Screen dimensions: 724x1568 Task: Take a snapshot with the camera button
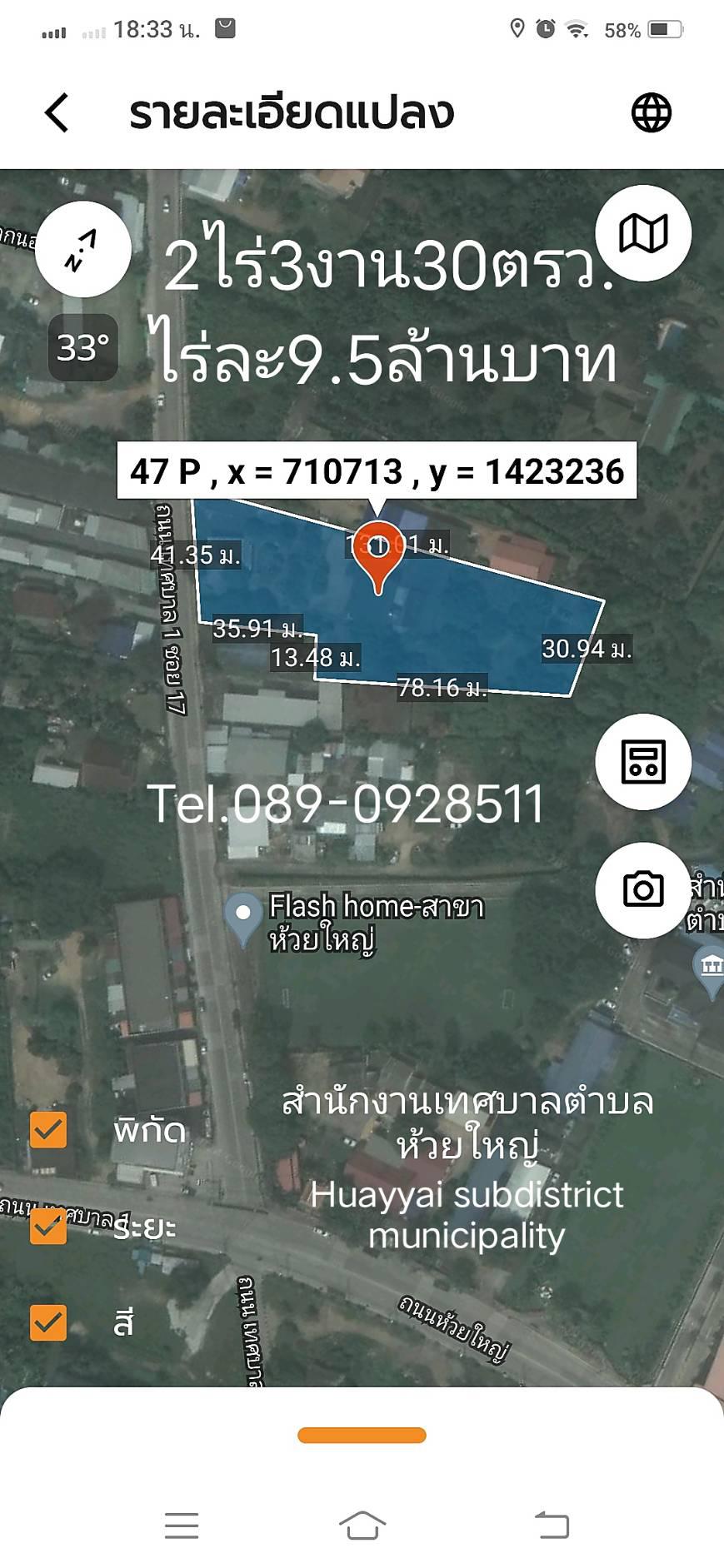coord(643,890)
